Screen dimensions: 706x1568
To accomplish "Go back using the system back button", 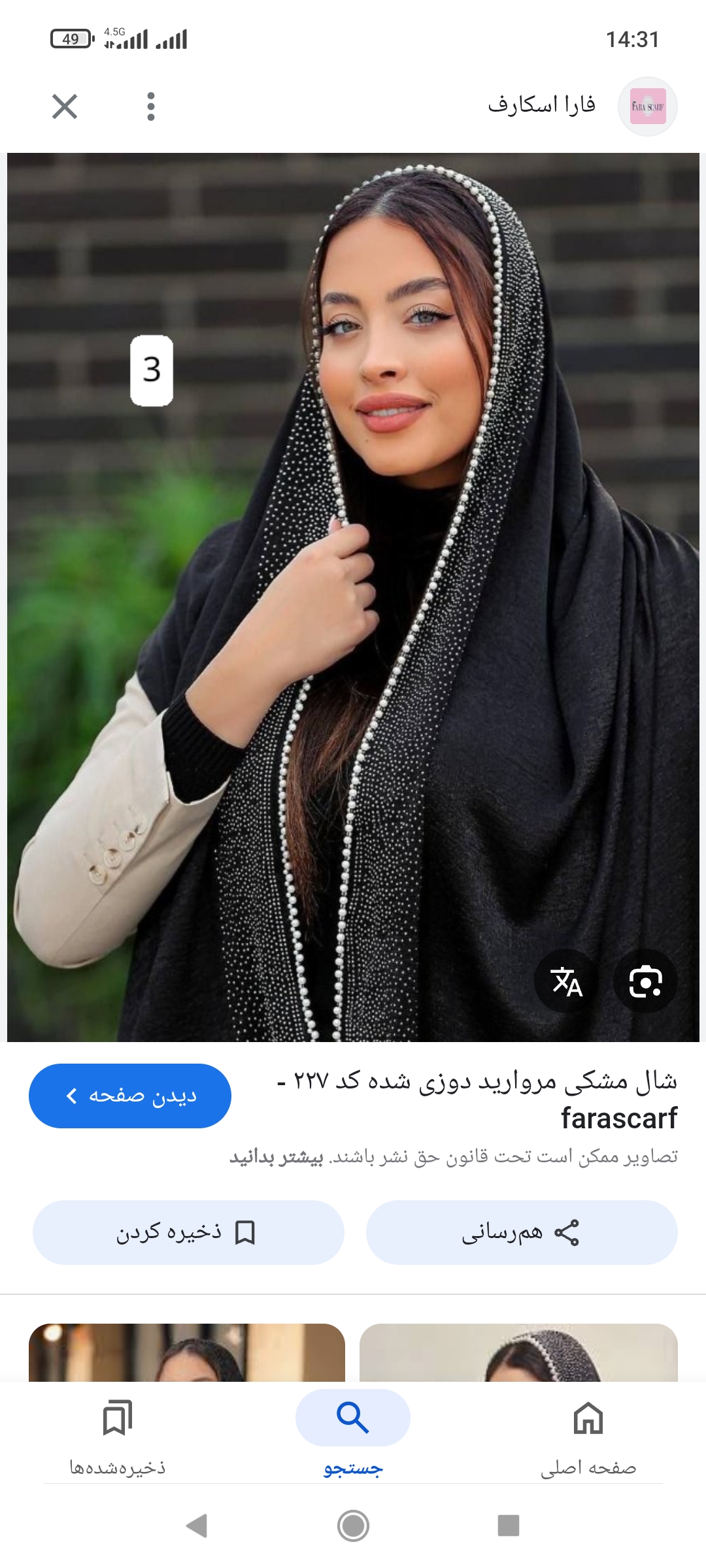I will (197, 1526).
